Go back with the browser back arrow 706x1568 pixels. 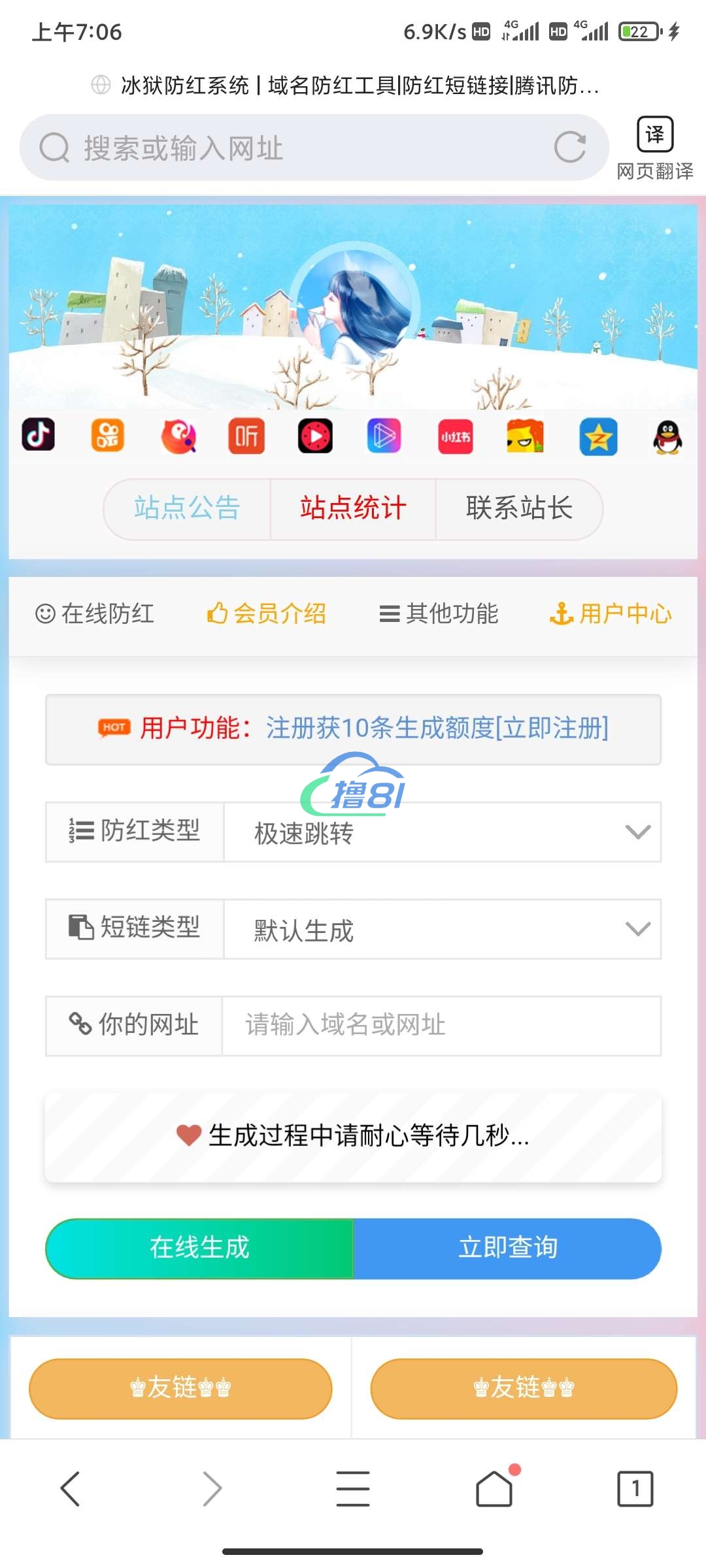click(x=71, y=1489)
